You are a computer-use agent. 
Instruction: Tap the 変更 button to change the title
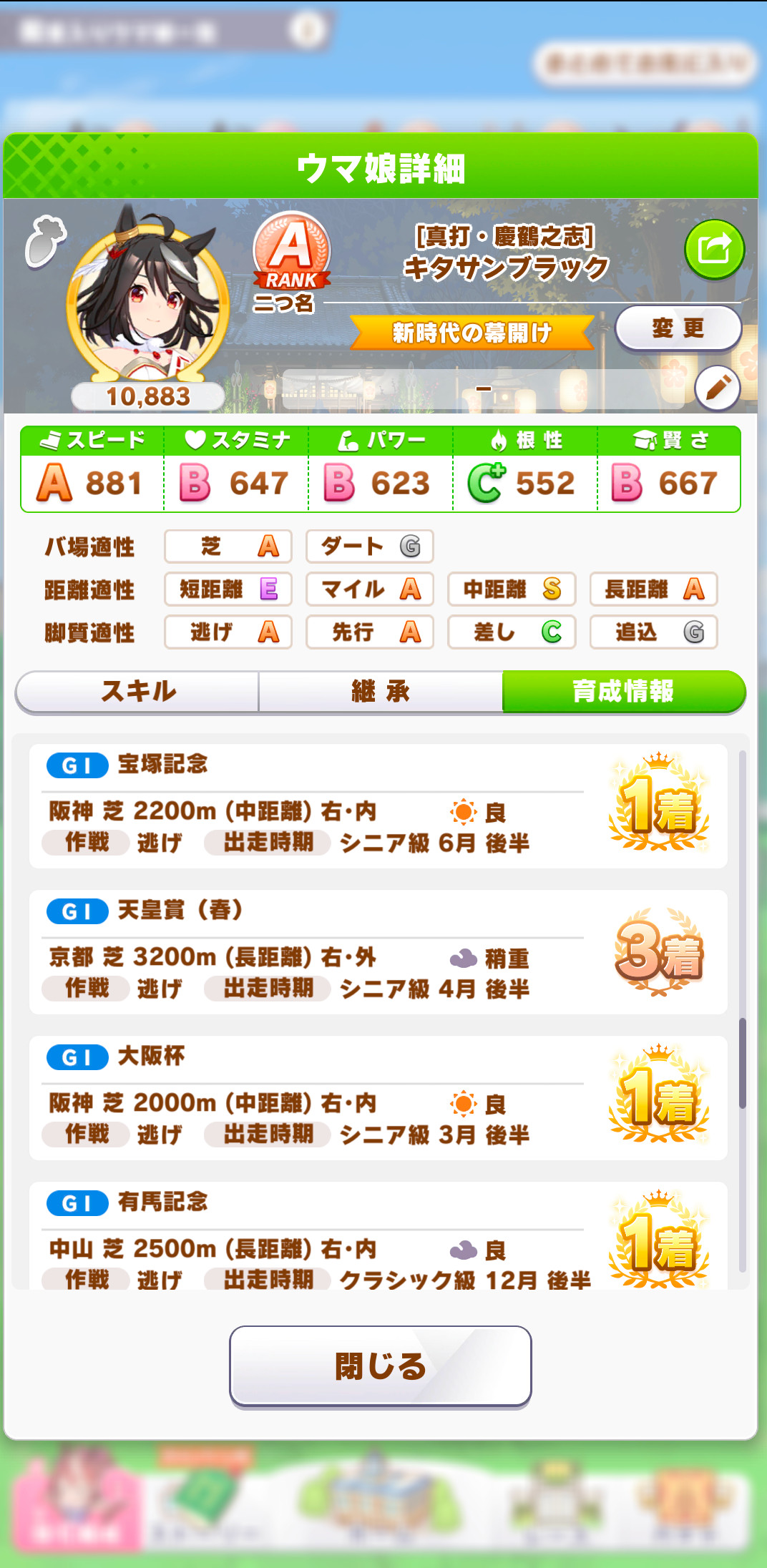(x=678, y=328)
